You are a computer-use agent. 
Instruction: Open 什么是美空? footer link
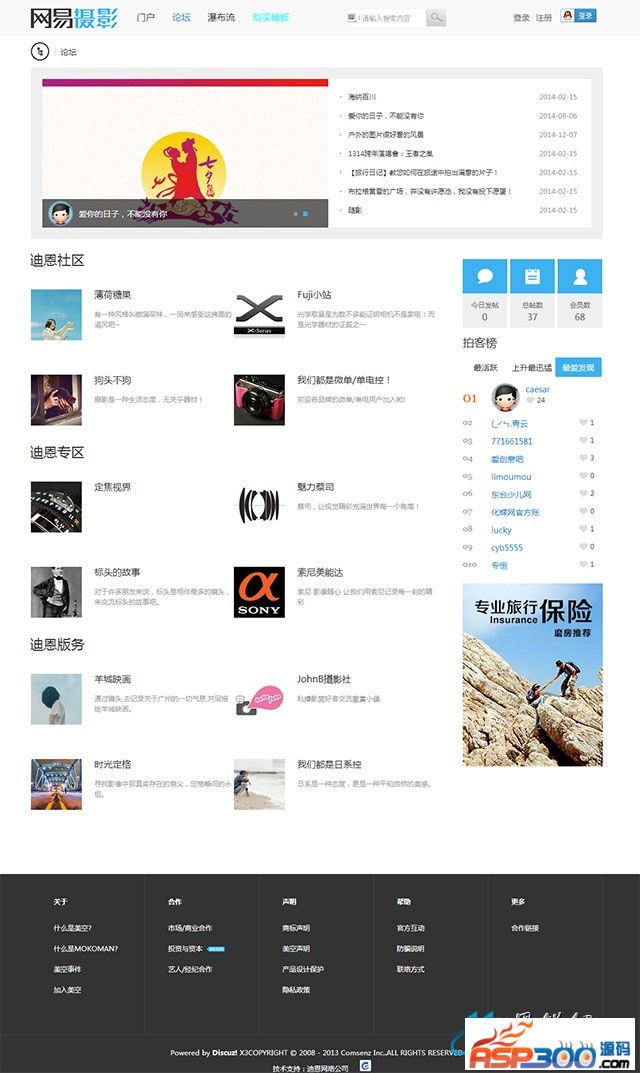tap(73, 928)
